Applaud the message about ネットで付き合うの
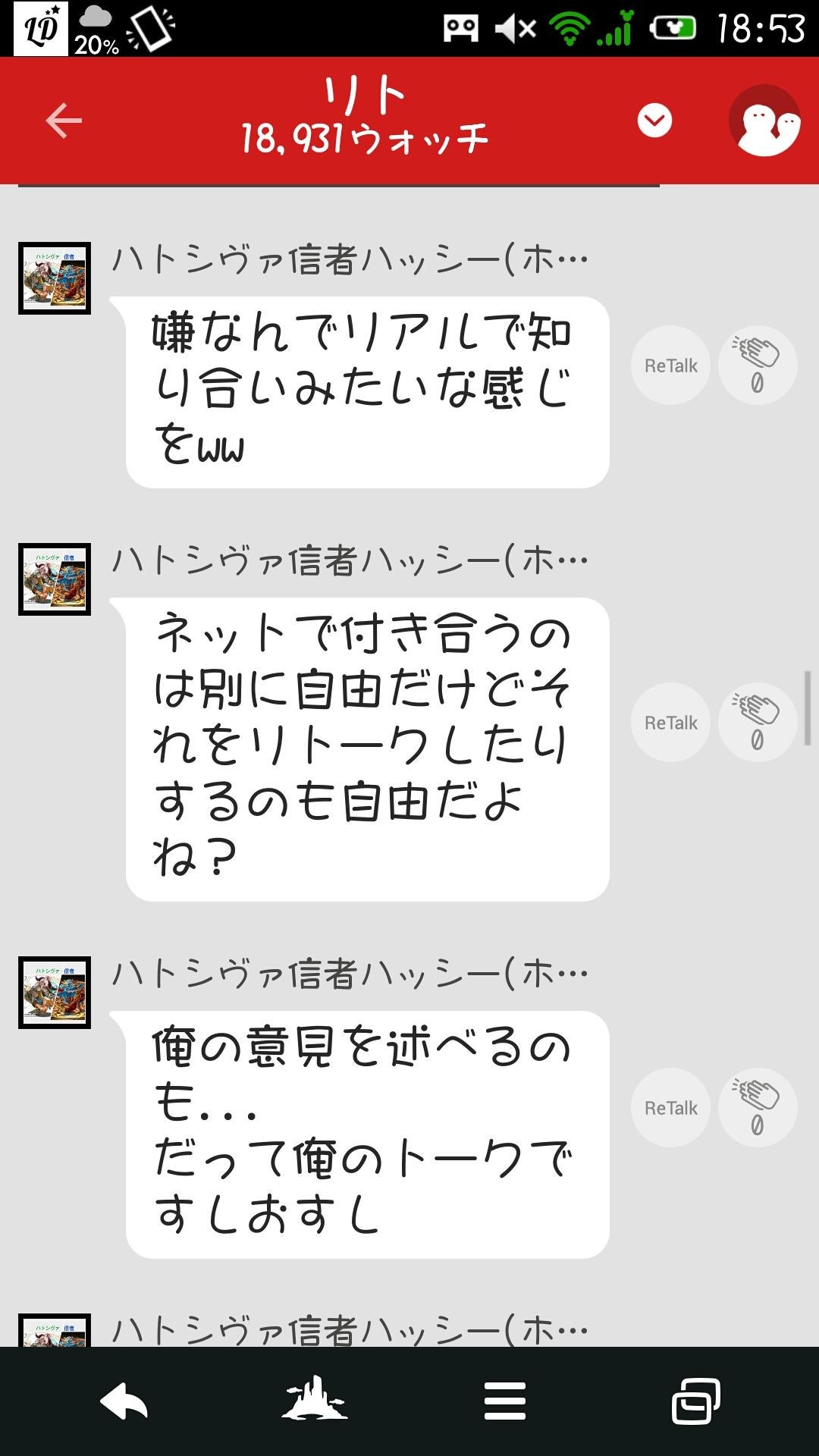 click(x=757, y=722)
